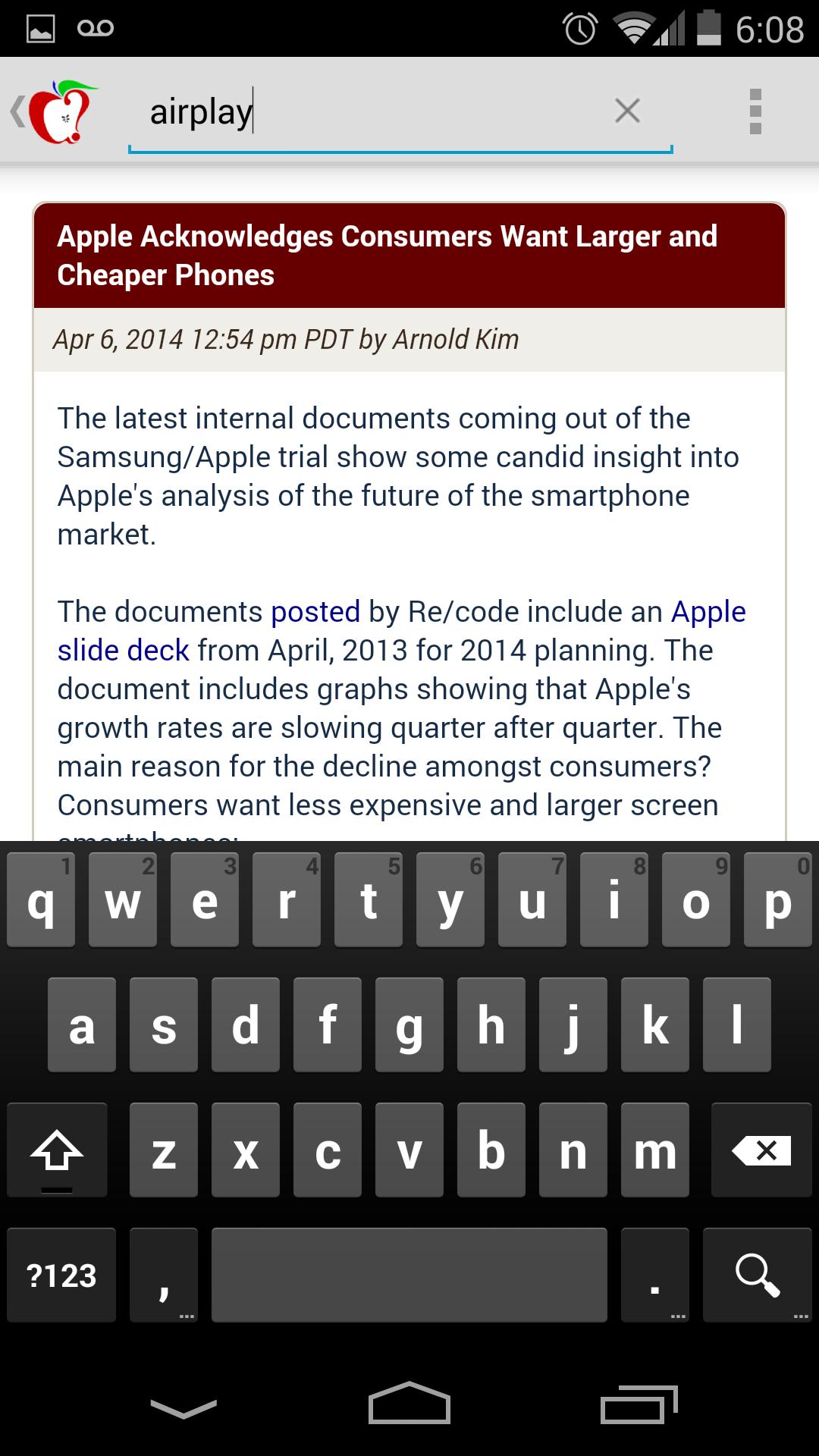Screen dimensions: 819x1456
Task: Clear the airplay search text
Action: pos(627,111)
